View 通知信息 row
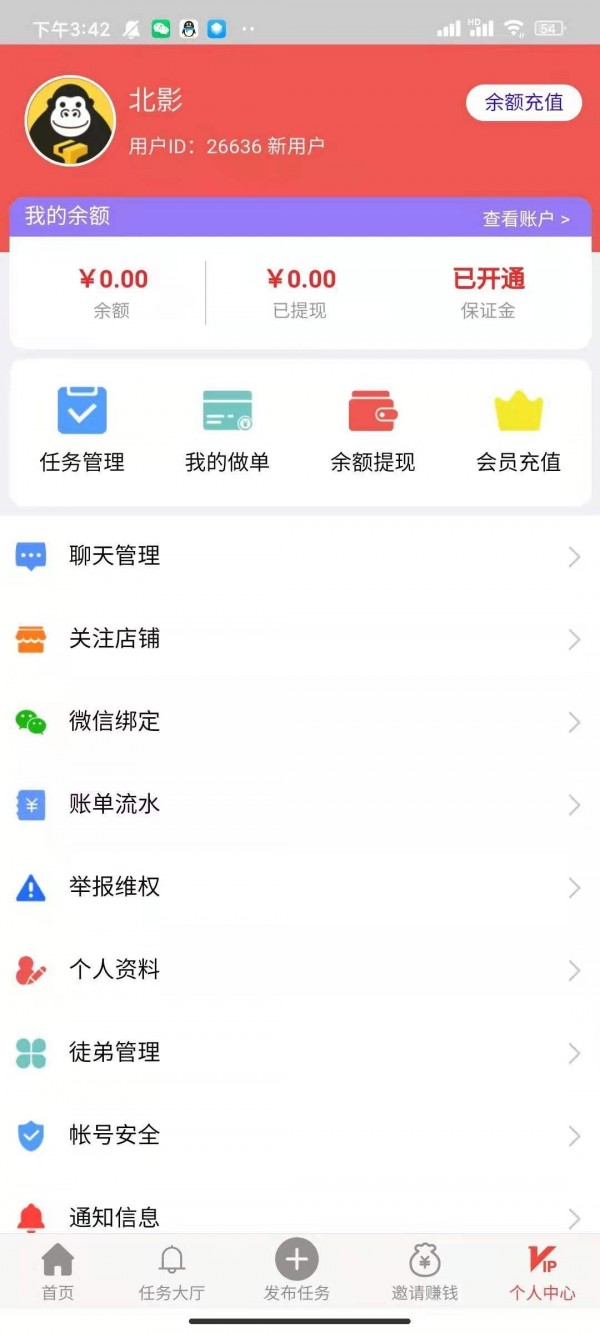Screen dimensions: 600x1333 [x=300, y=1216]
